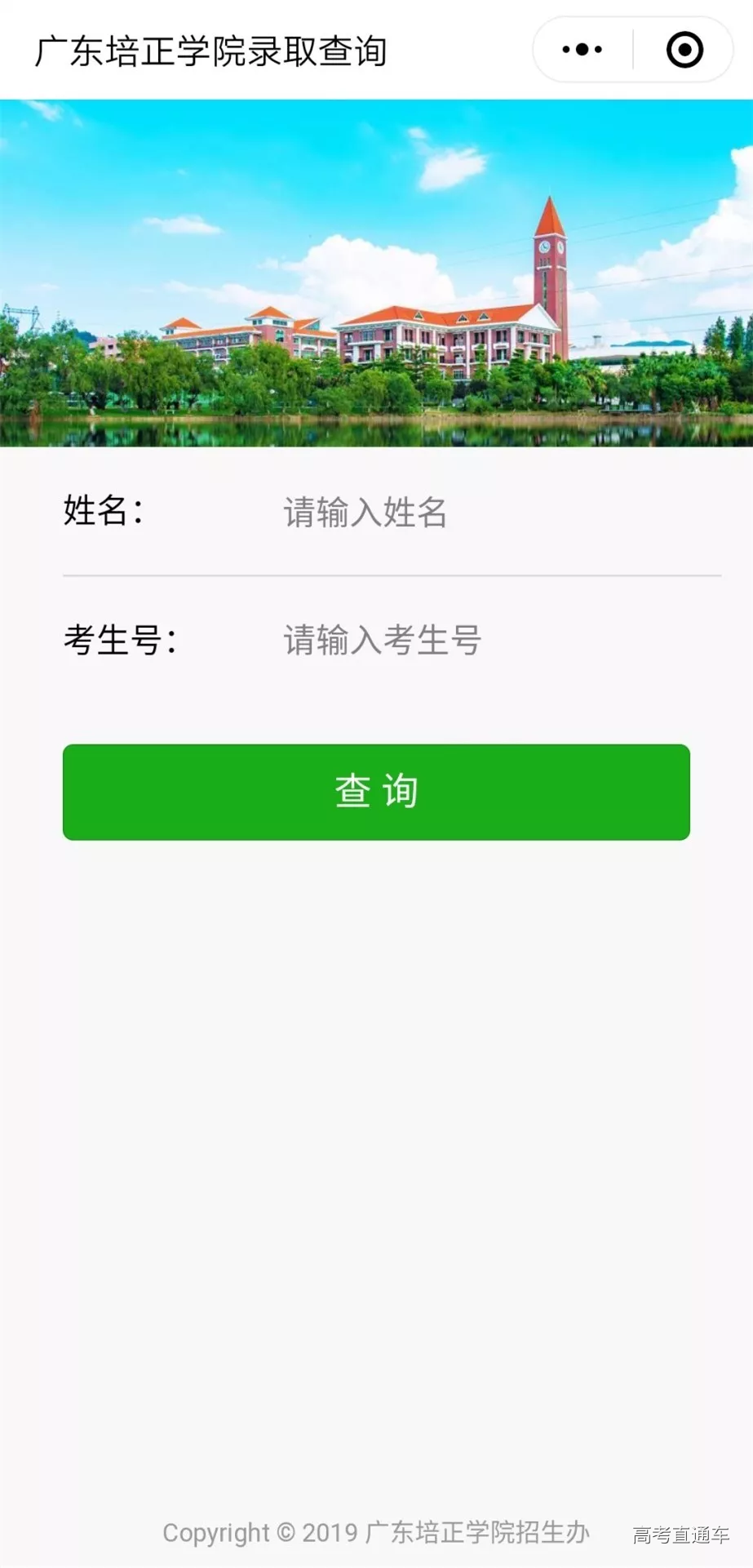Close the mini program with the circle button
Image resolution: width=753 pixels, height=1568 pixels.
[x=684, y=50]
